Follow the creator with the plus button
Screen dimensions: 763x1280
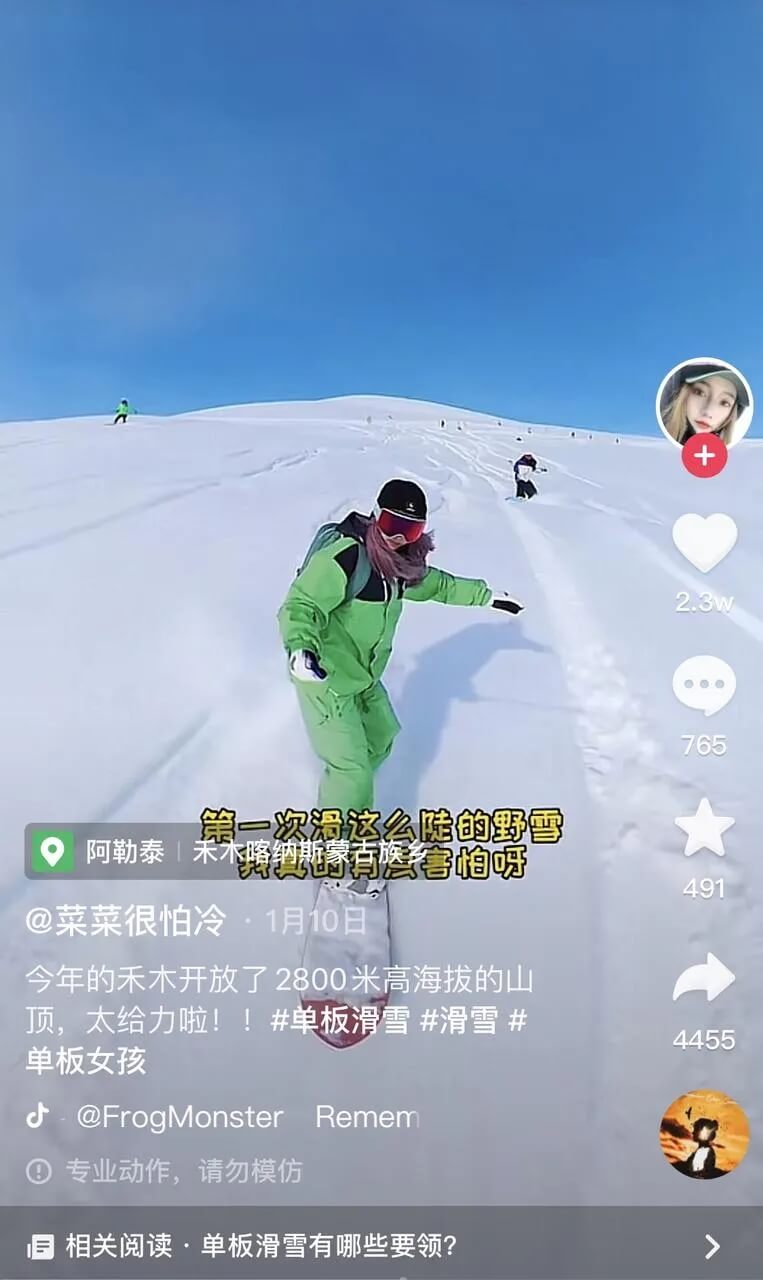coord(704,456)
